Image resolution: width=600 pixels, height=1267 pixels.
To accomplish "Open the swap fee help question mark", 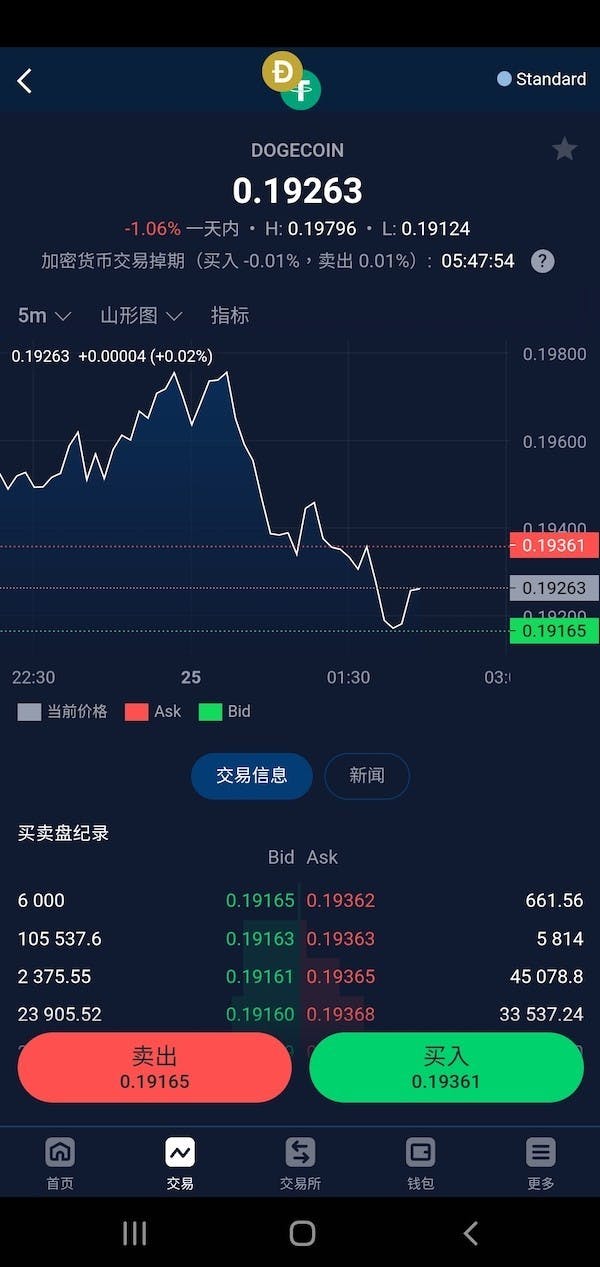I will tap(542, 261).
